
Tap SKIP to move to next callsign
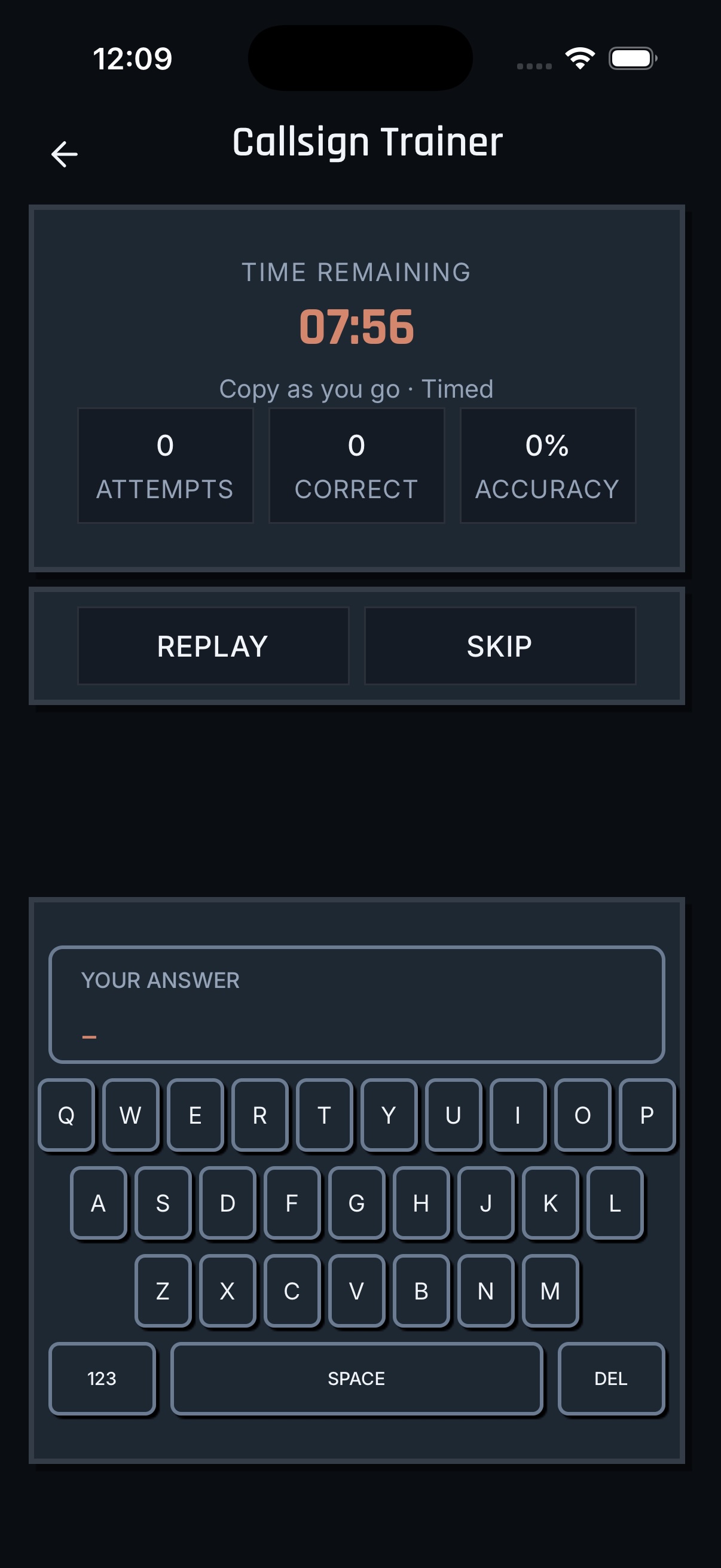(x=500, y=645)
